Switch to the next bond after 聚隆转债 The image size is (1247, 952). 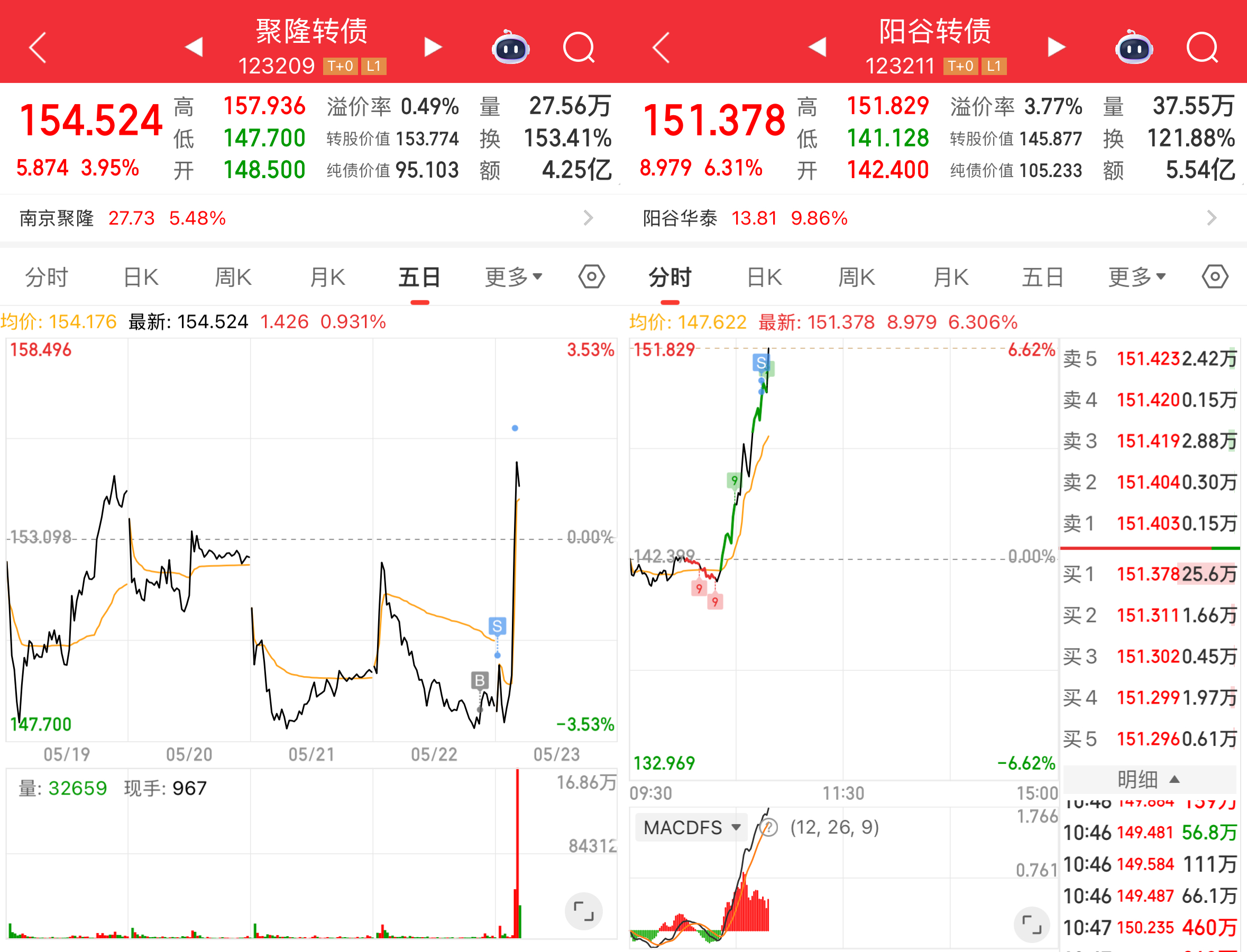433,47
